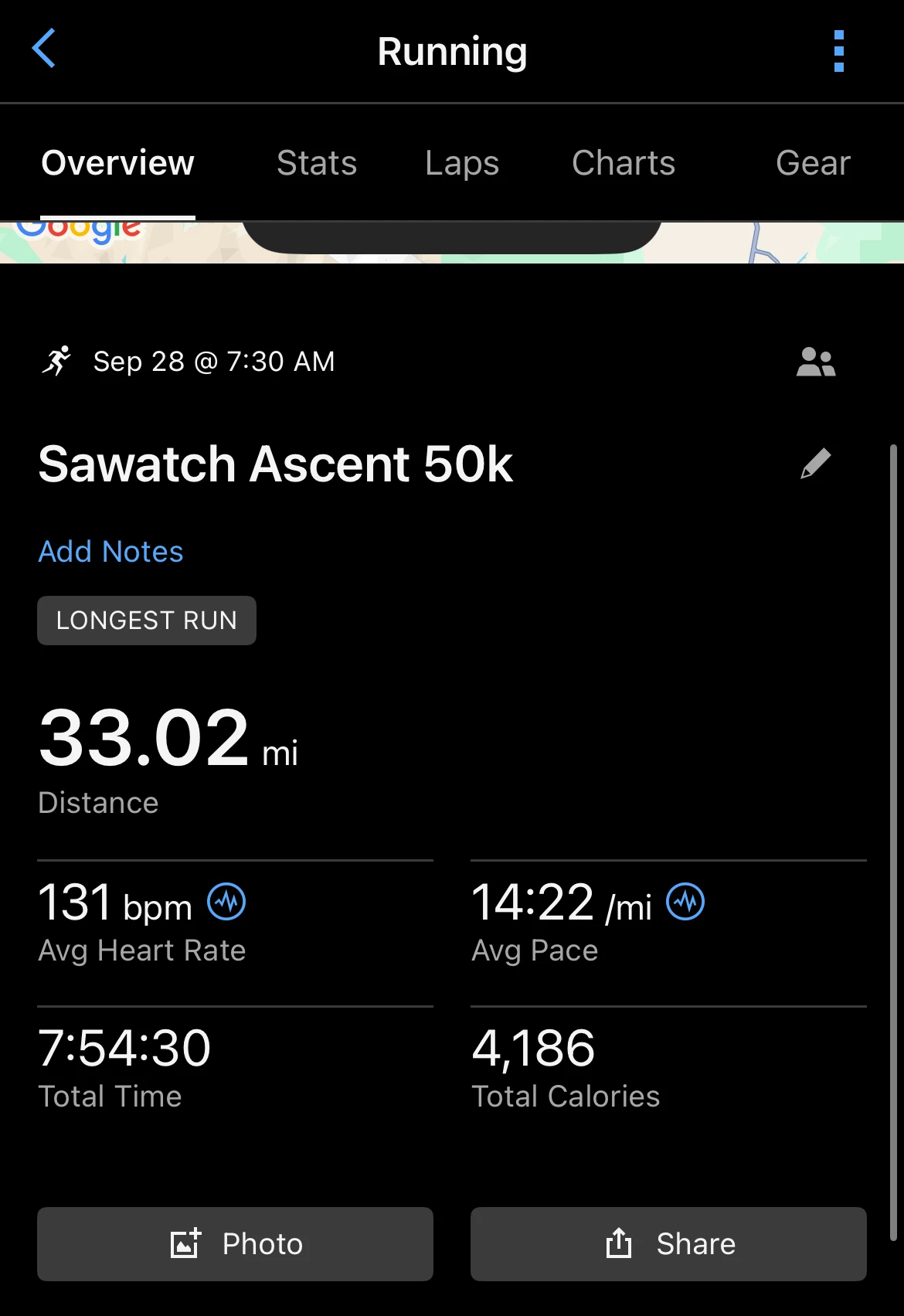
Task: Select the Overview tab
Action: point(117,163)
